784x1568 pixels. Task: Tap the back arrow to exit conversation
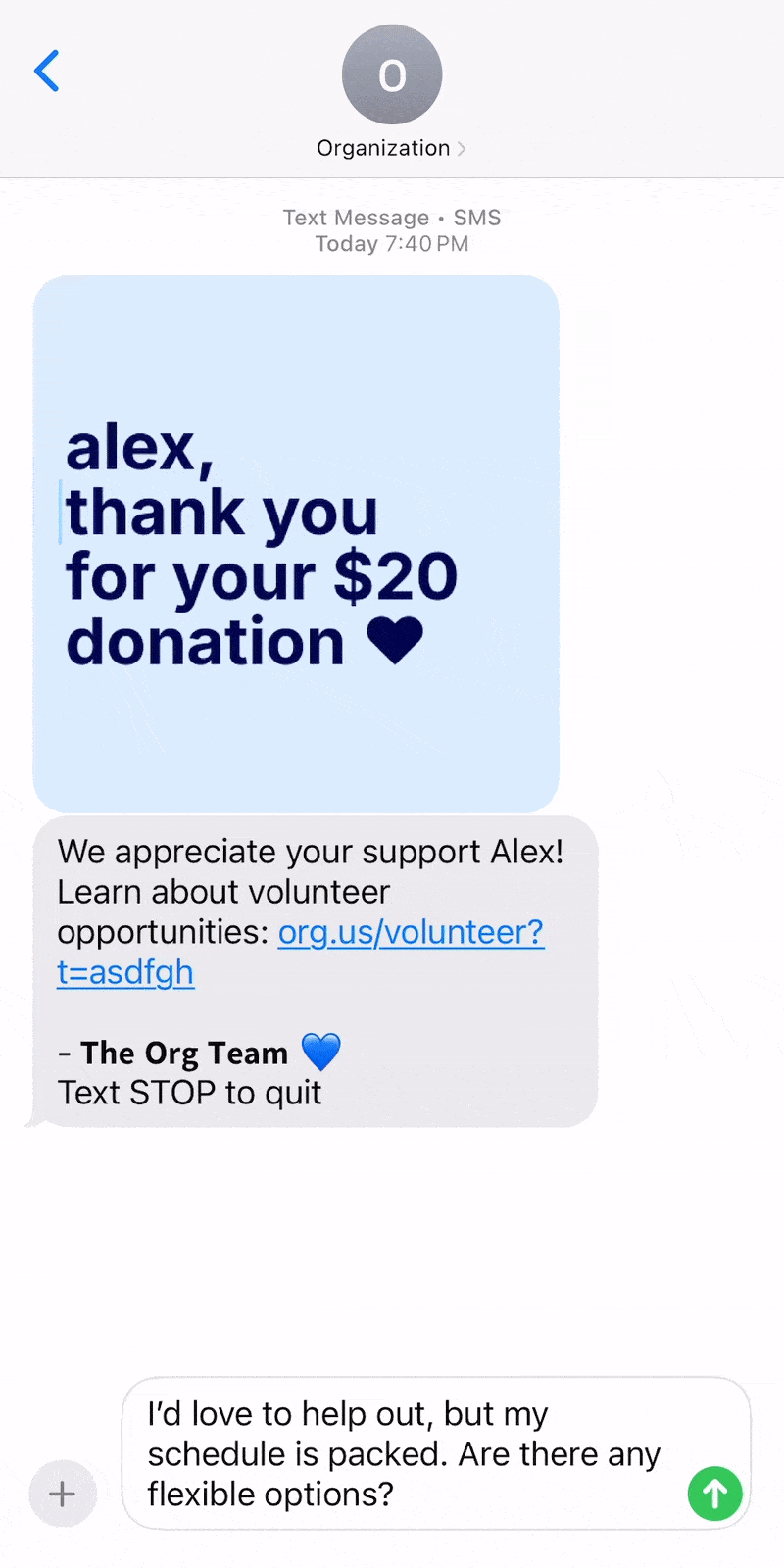coord(46,72)
